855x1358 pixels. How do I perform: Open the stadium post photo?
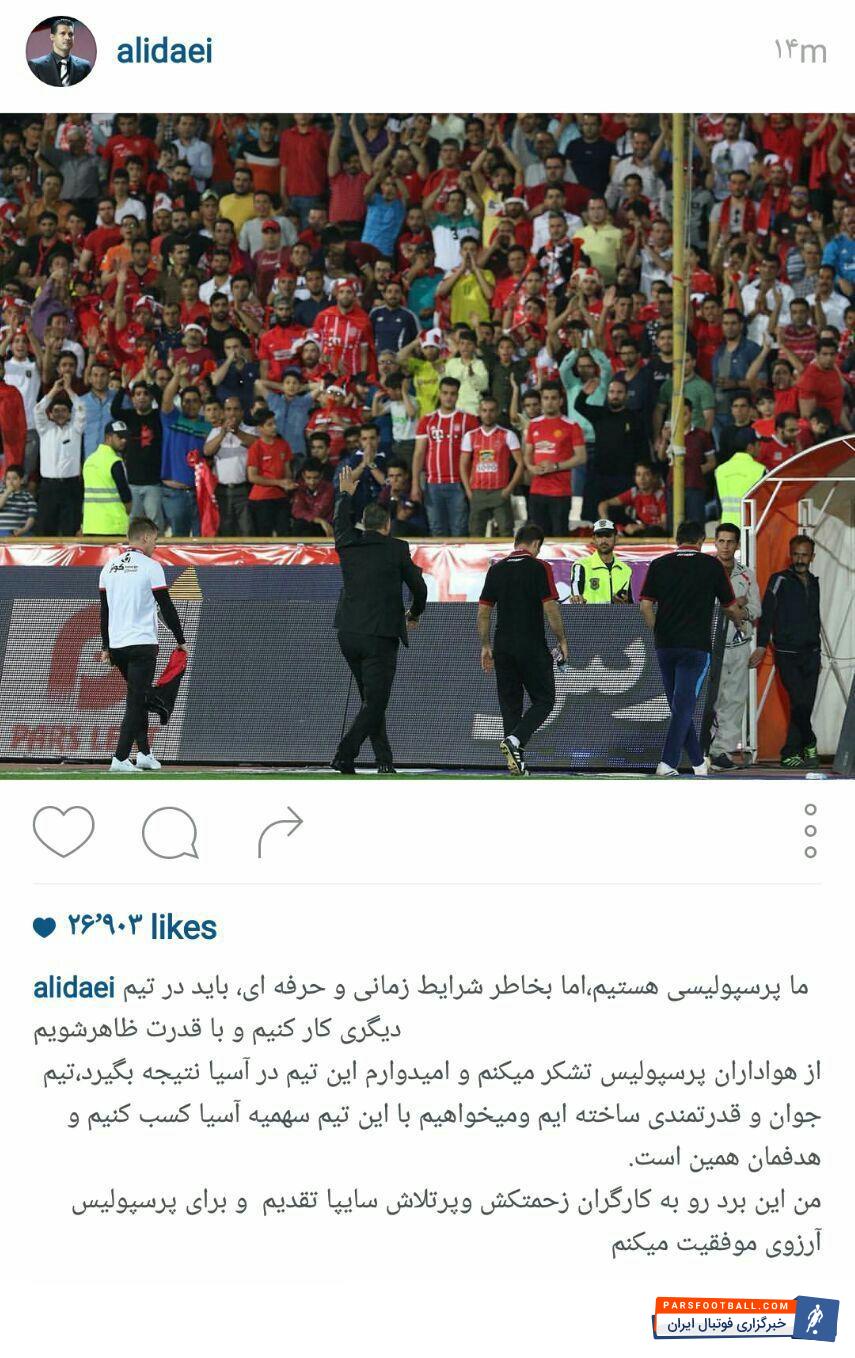pyautogui.click(x=427, y=445)
